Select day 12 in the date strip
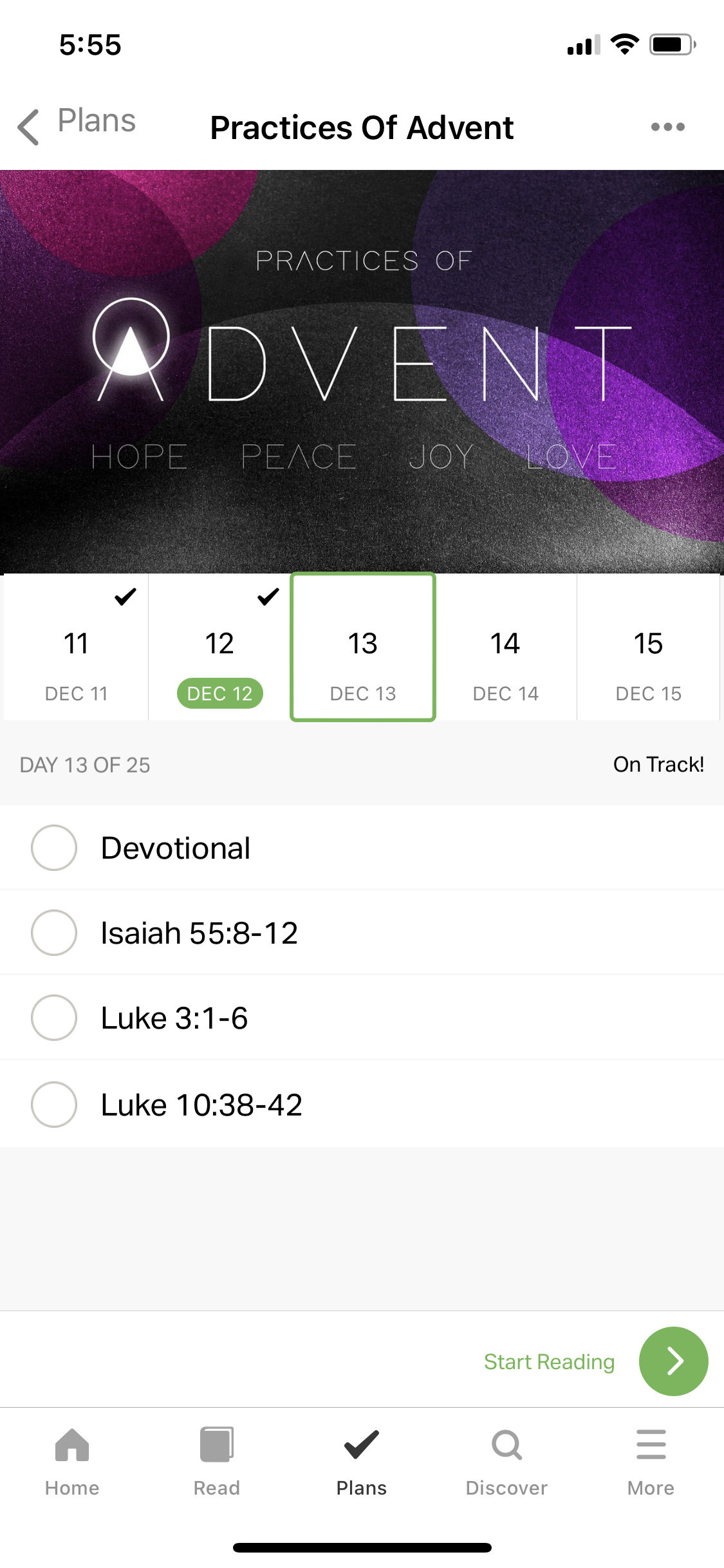The height and width of the screenshot is (1568, 724). [x=219, y=648]
